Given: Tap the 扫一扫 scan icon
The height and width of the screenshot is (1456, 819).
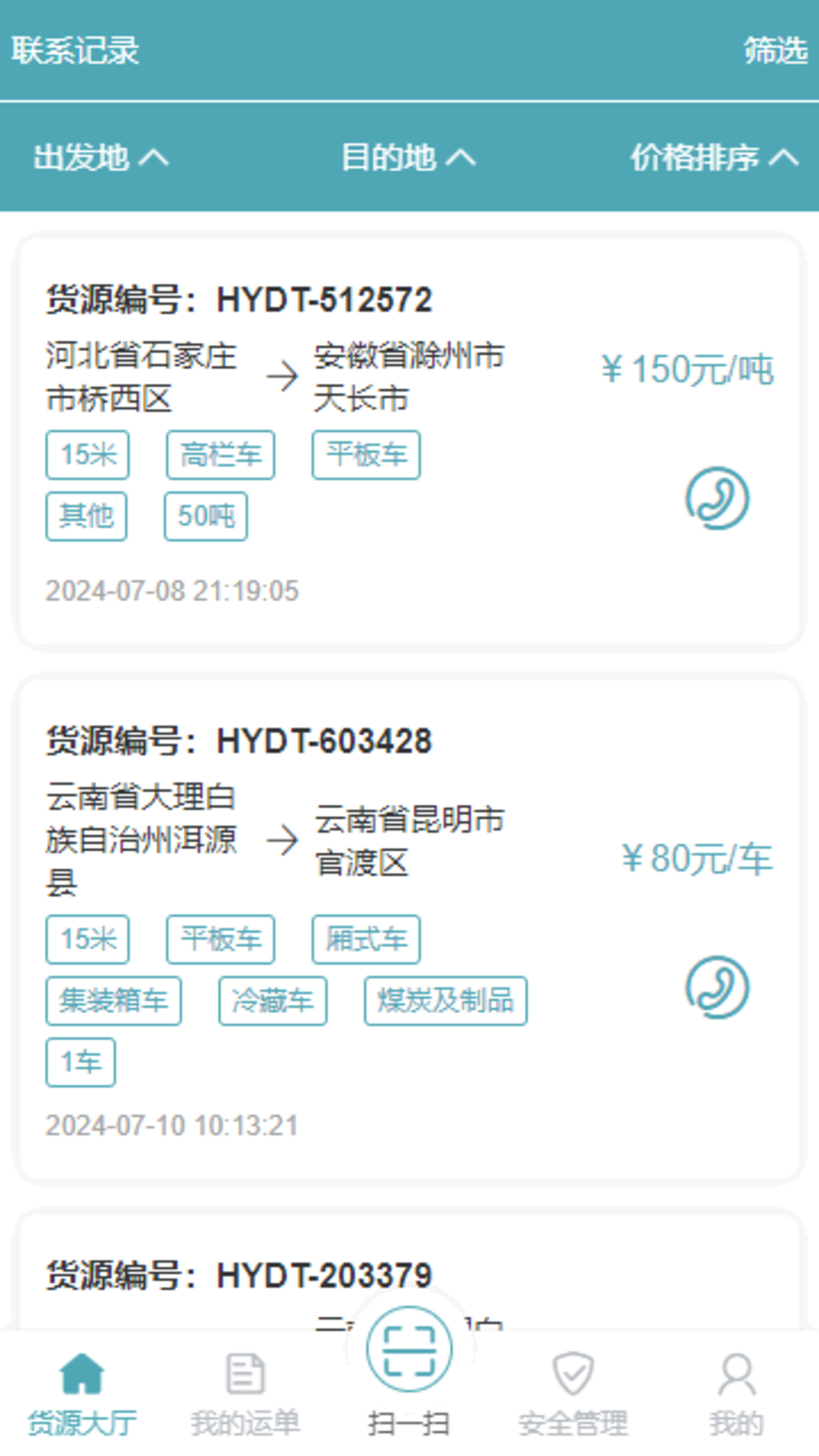Looking at the screenshot, I should (x=408, y=1350).
